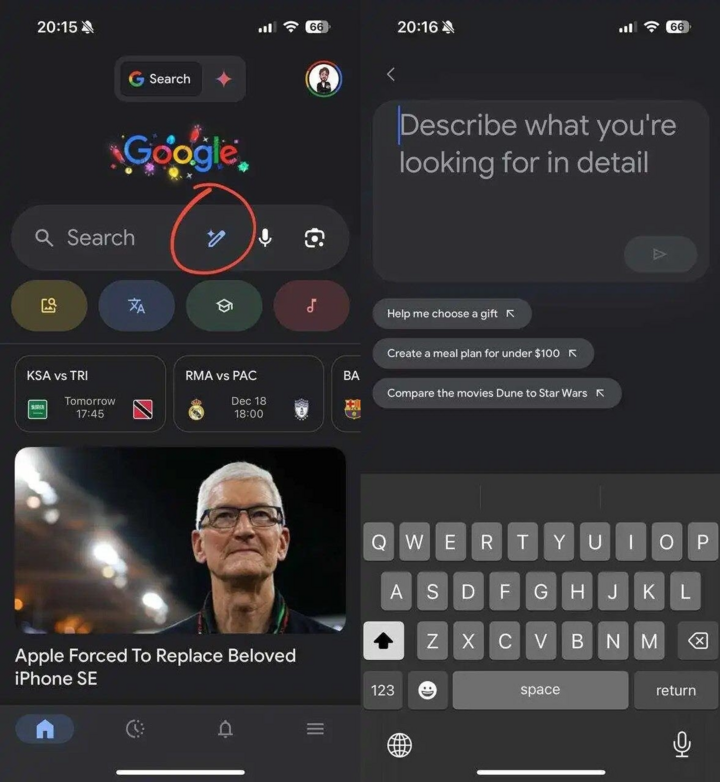Image resolution: width=720 pixels, height=782 pixels.
Task: Open Google Lens camera search
Action: 314,238
